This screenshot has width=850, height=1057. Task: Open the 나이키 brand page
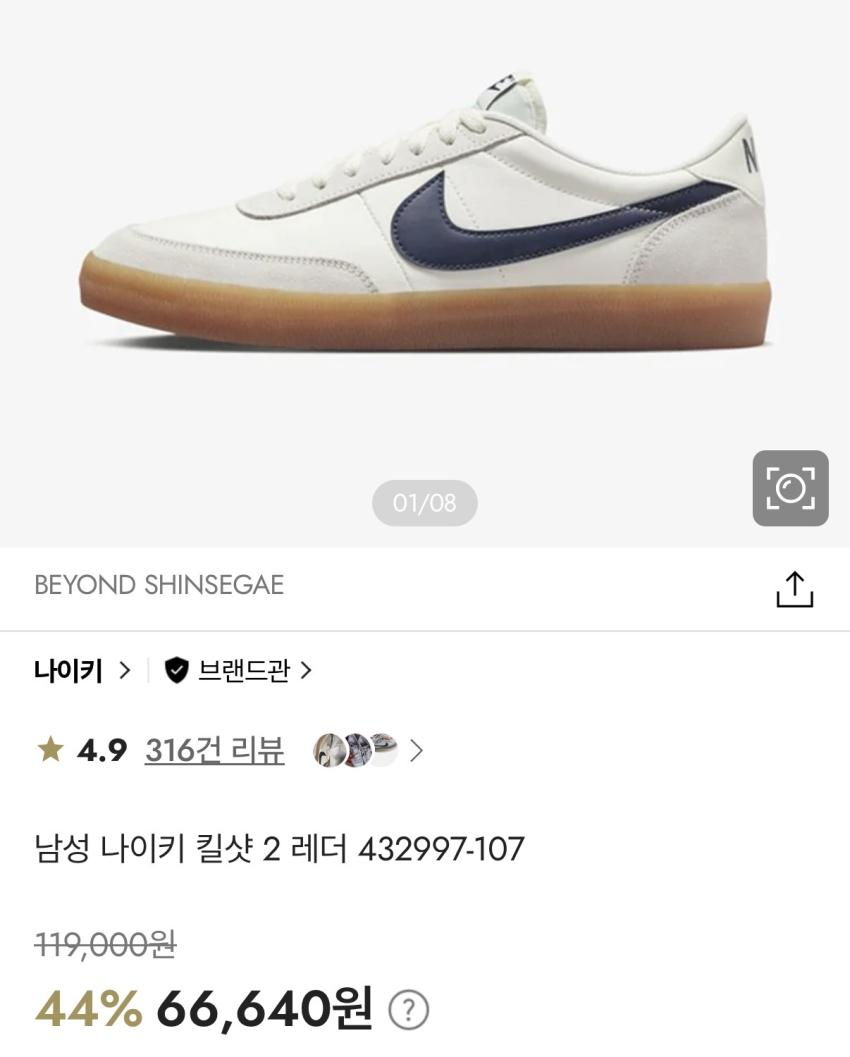(x=82, y=670)
